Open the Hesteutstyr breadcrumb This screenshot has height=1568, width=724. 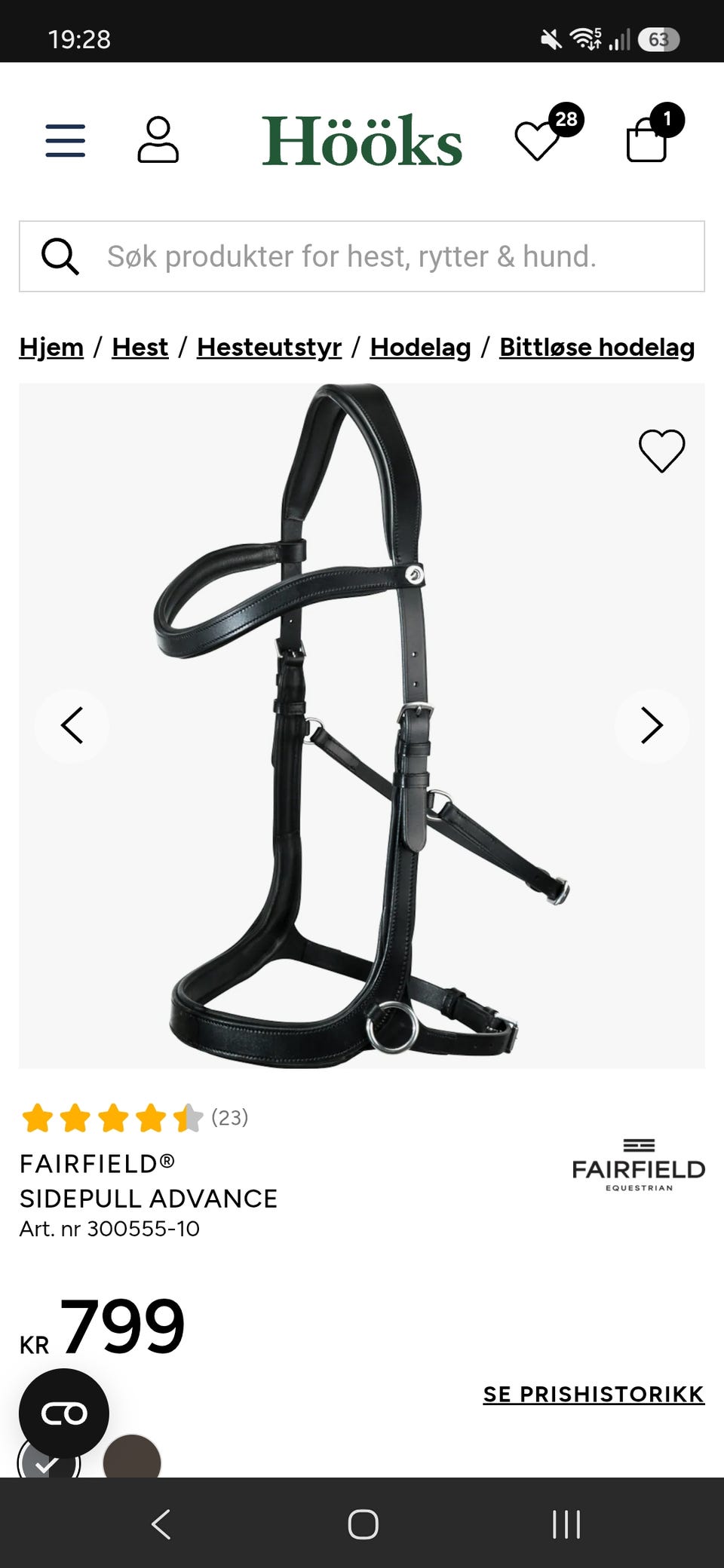[269, 348]
